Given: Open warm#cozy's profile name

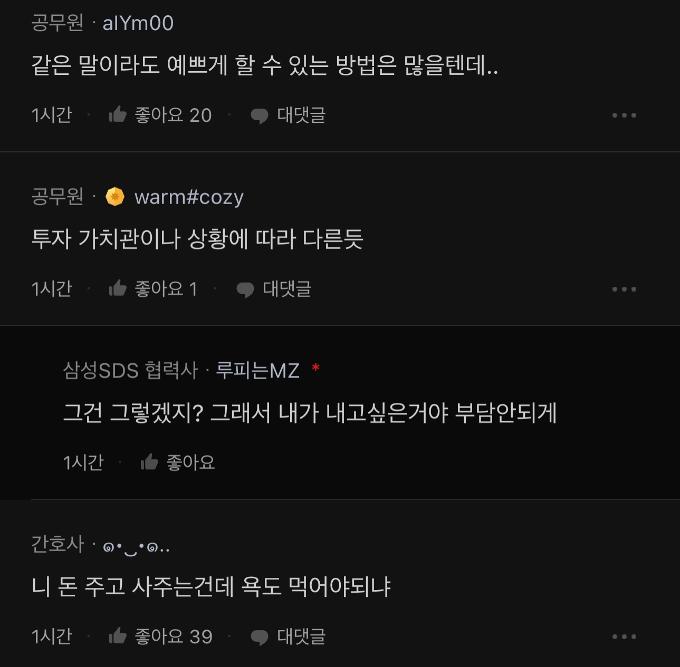Looking at the screenshot, I should click(188, 197).
